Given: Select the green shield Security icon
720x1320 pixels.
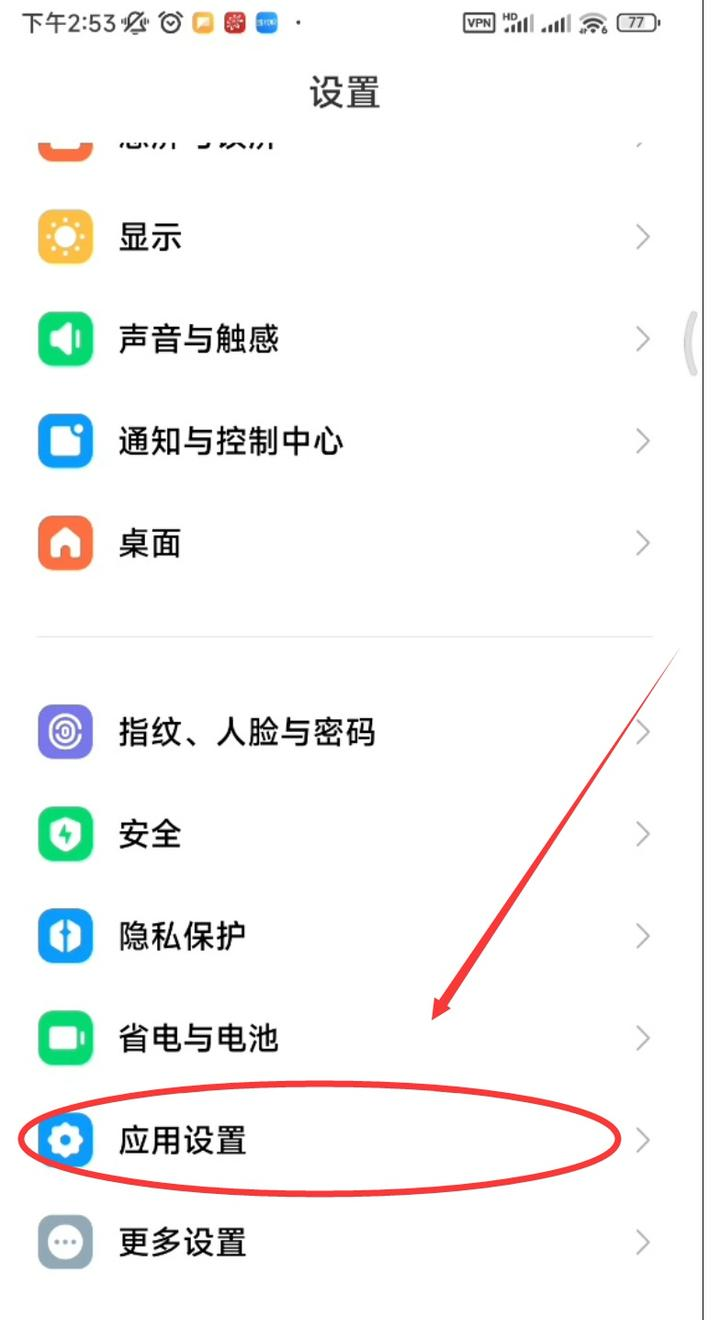Looking at the screenshot, I should (x=64, y=834).
